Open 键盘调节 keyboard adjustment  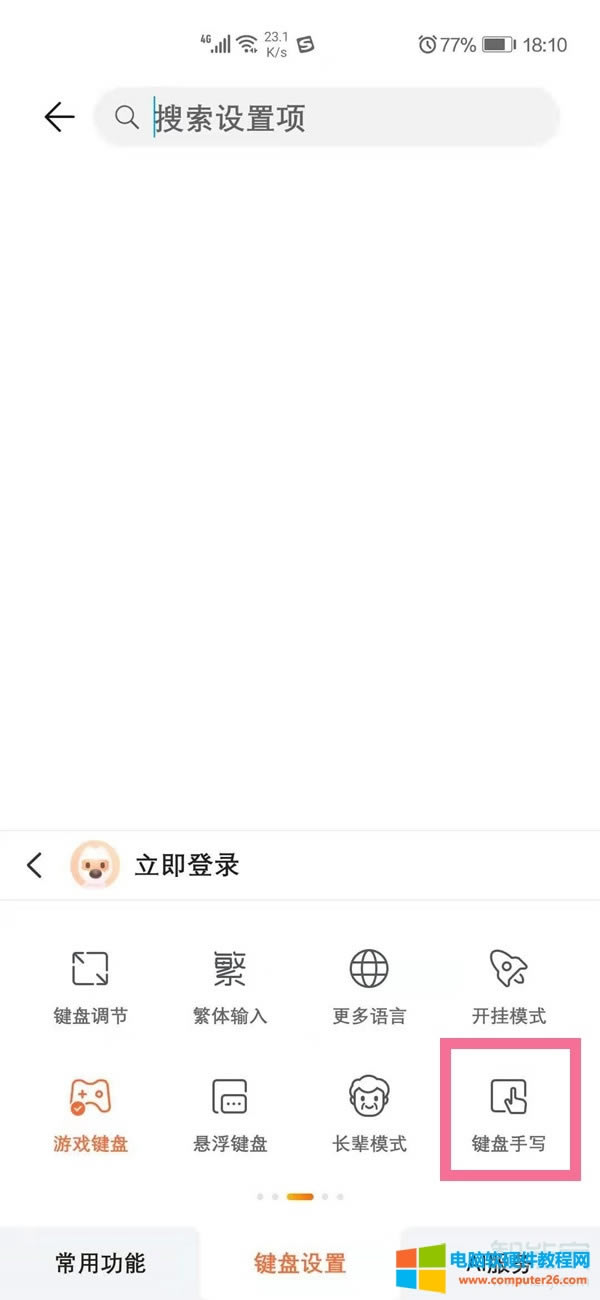(x=90, y=986)
